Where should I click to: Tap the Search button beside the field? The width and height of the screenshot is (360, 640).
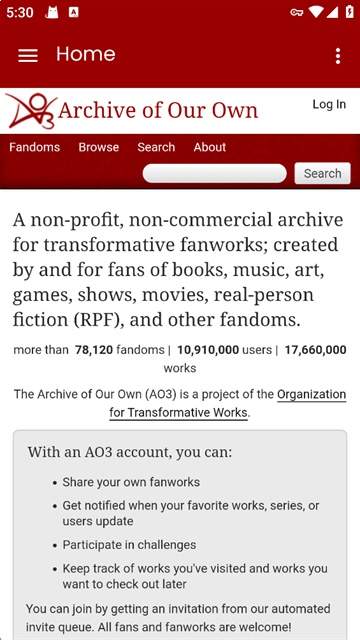tap(322, 173)
